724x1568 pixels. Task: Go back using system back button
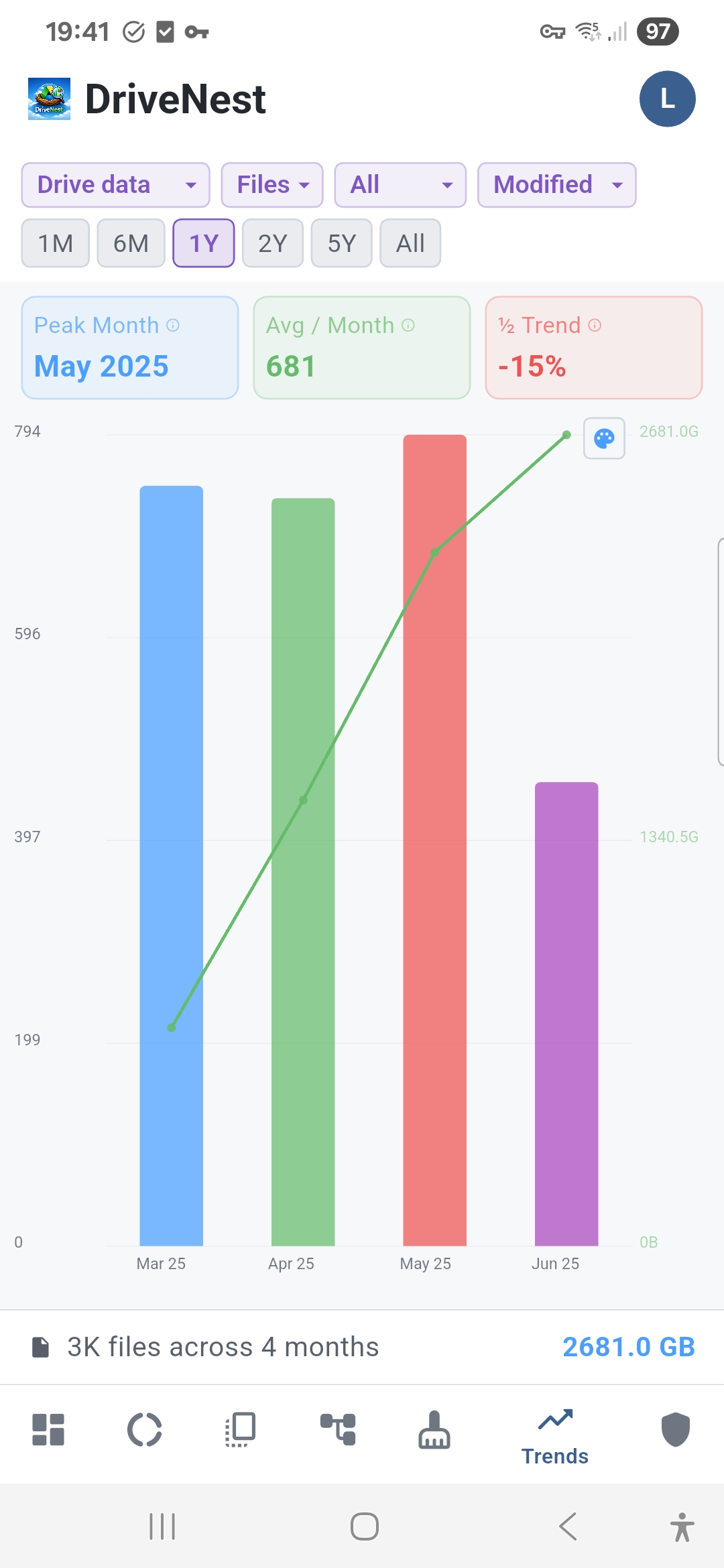(x=568, y=1526)
